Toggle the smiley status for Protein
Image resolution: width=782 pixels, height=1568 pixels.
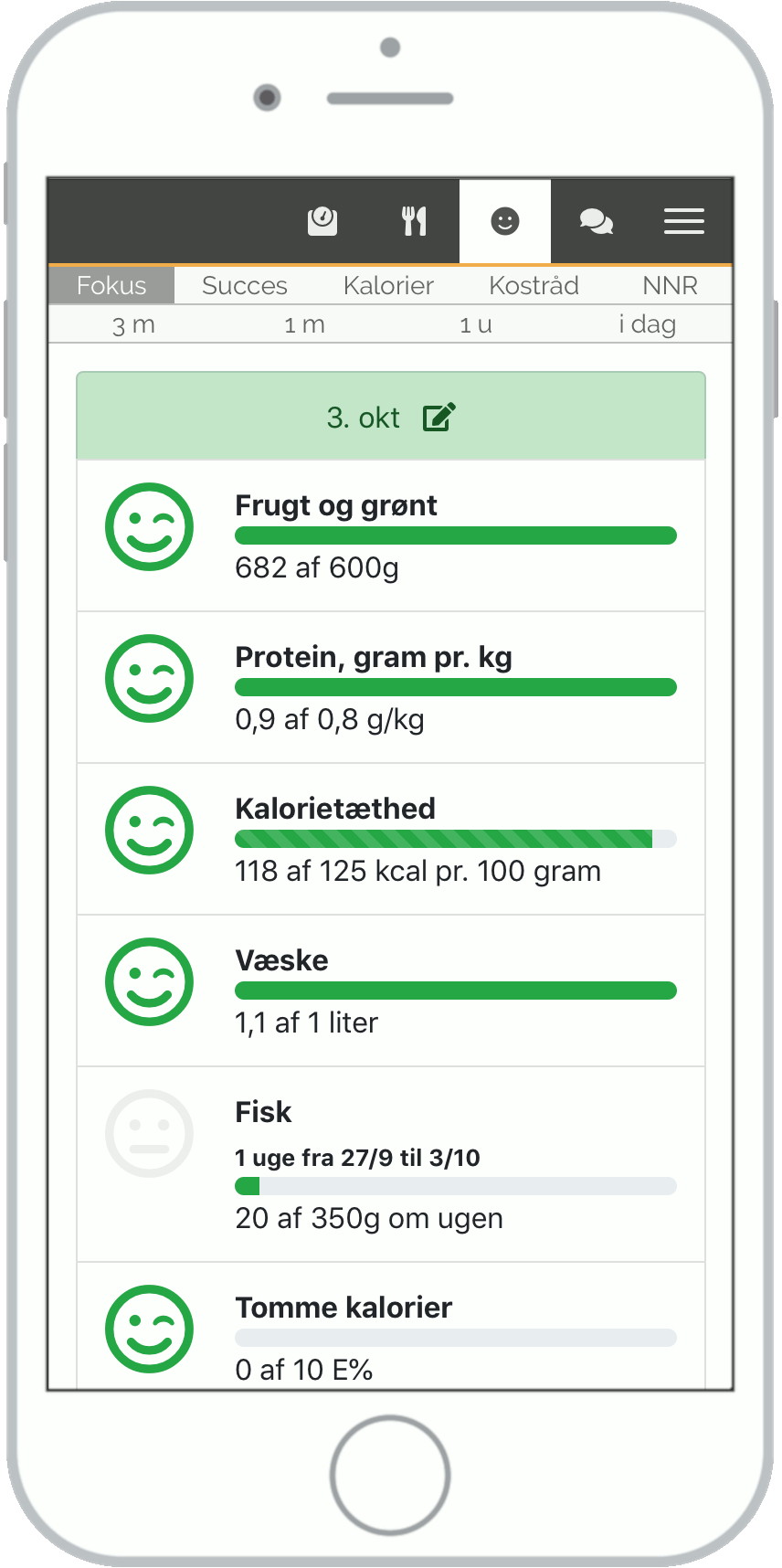[149, 678]
